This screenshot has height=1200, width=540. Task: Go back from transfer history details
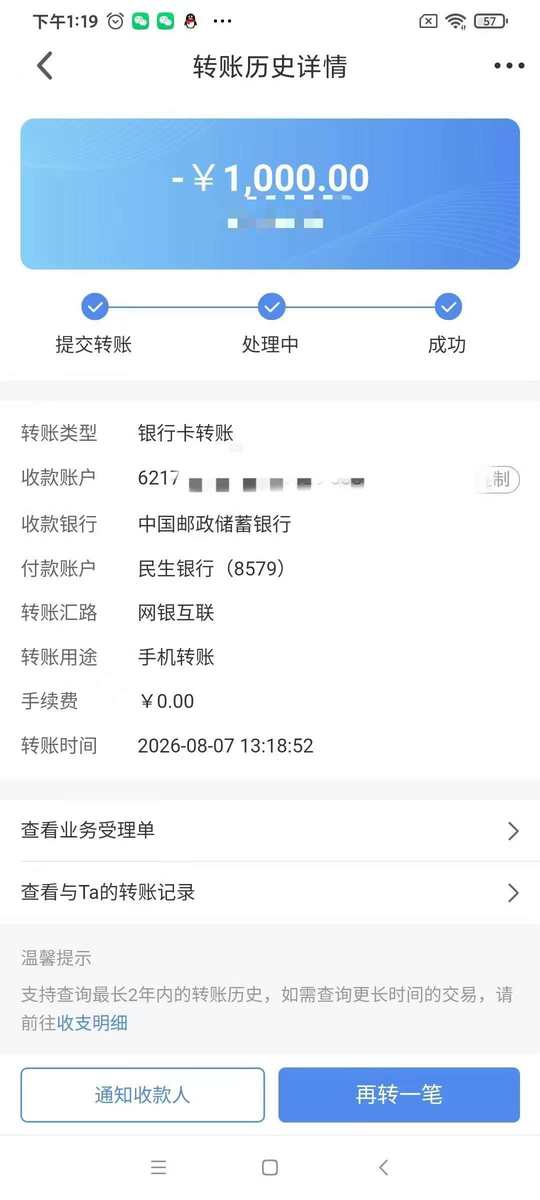point(44,66)
